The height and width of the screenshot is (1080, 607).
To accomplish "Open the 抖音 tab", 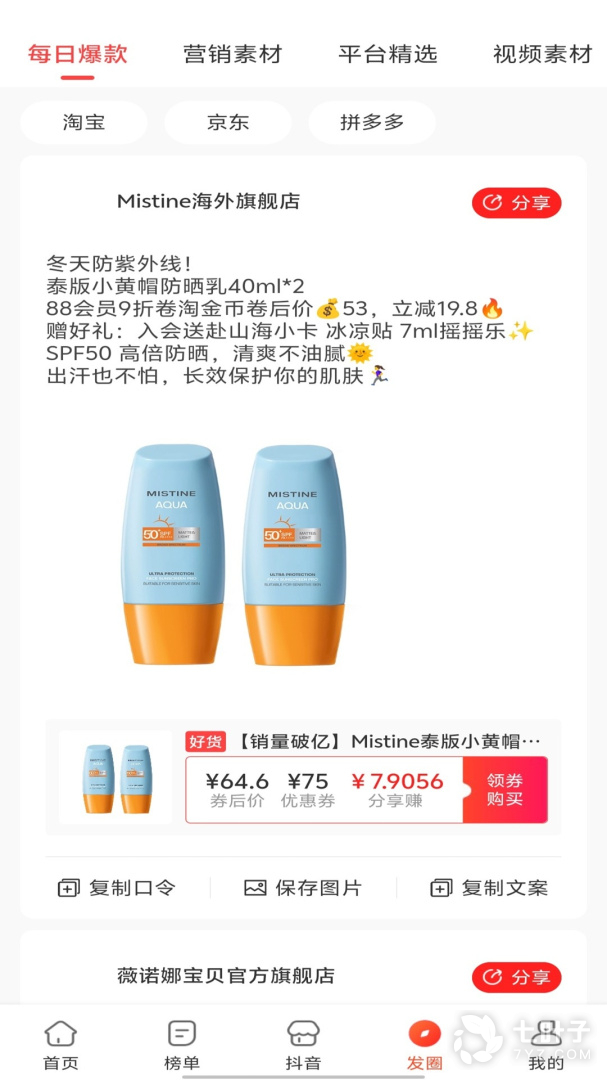I will 303,1045.
